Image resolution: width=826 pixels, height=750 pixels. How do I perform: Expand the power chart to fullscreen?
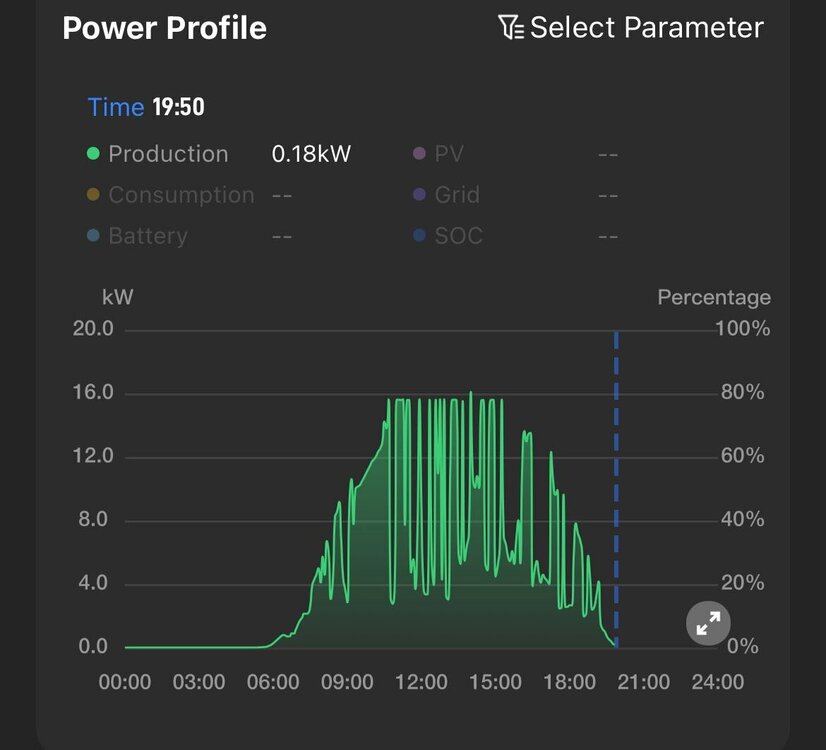click(x=708, y=624)
